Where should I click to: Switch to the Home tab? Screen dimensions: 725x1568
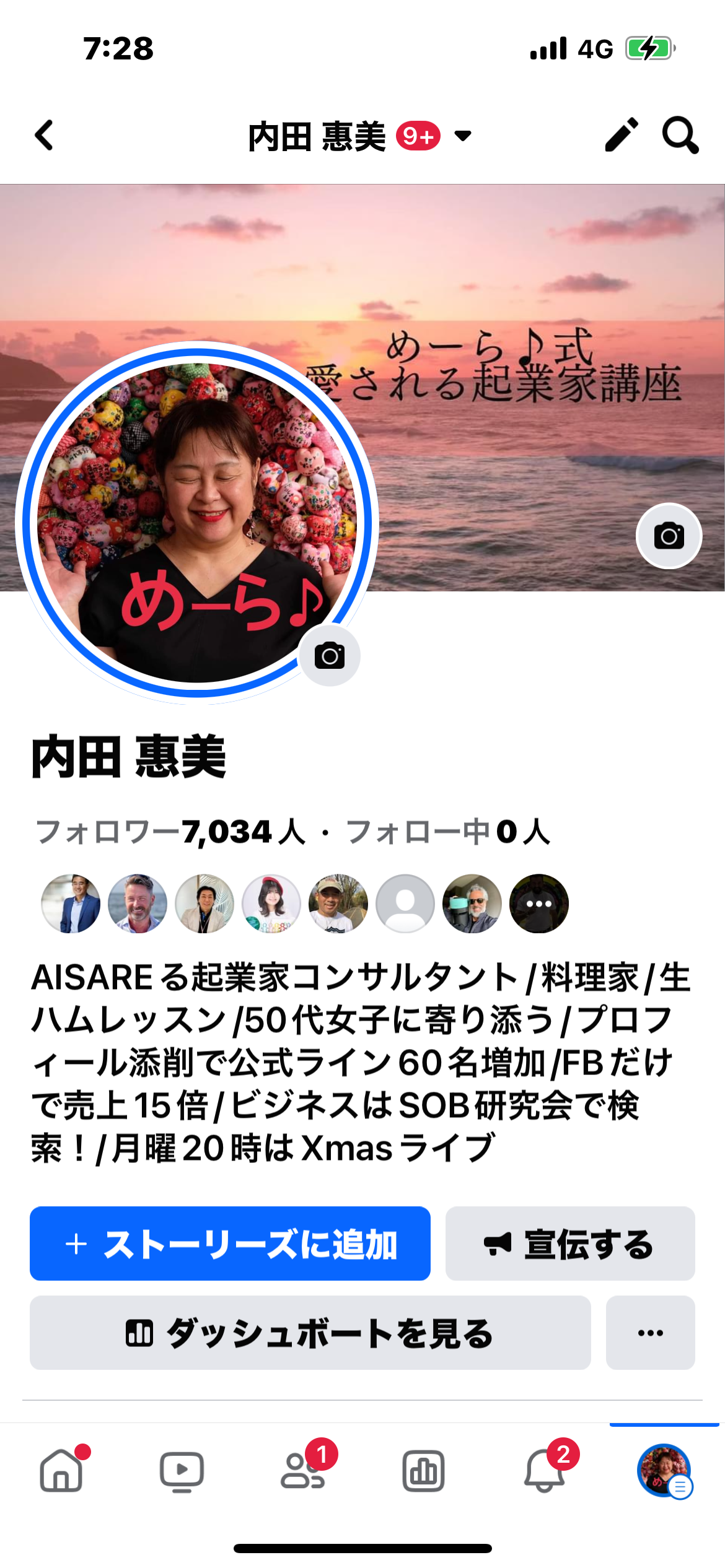click(x=62, y=1470)
